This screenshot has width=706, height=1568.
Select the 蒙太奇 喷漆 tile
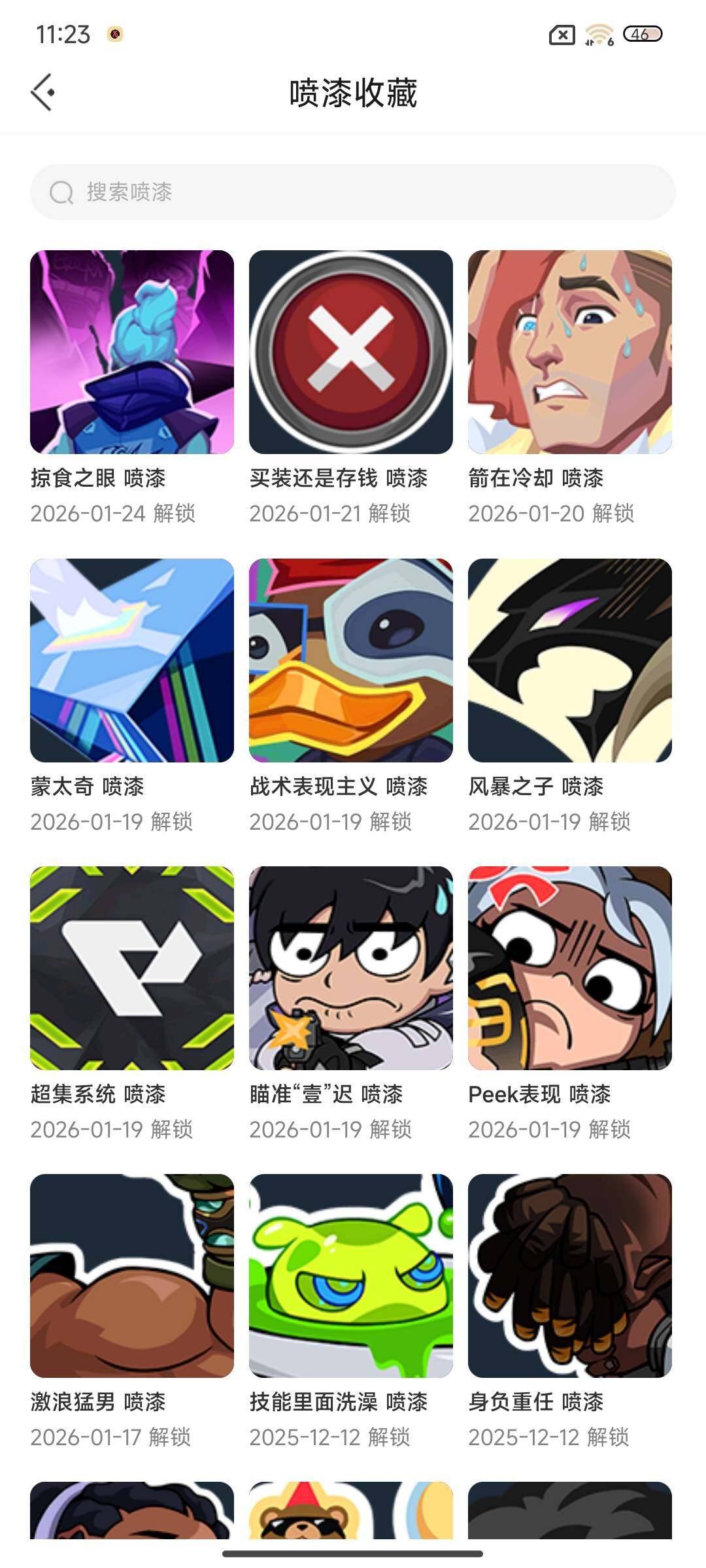coord(132,661)
